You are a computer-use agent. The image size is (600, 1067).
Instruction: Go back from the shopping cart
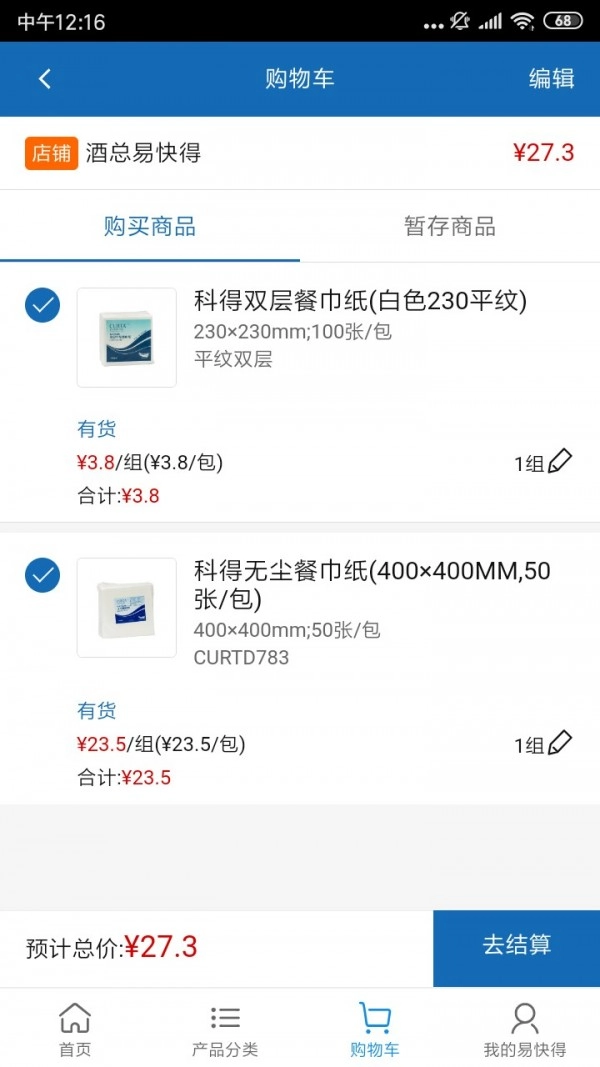click(x=44, y=79)
